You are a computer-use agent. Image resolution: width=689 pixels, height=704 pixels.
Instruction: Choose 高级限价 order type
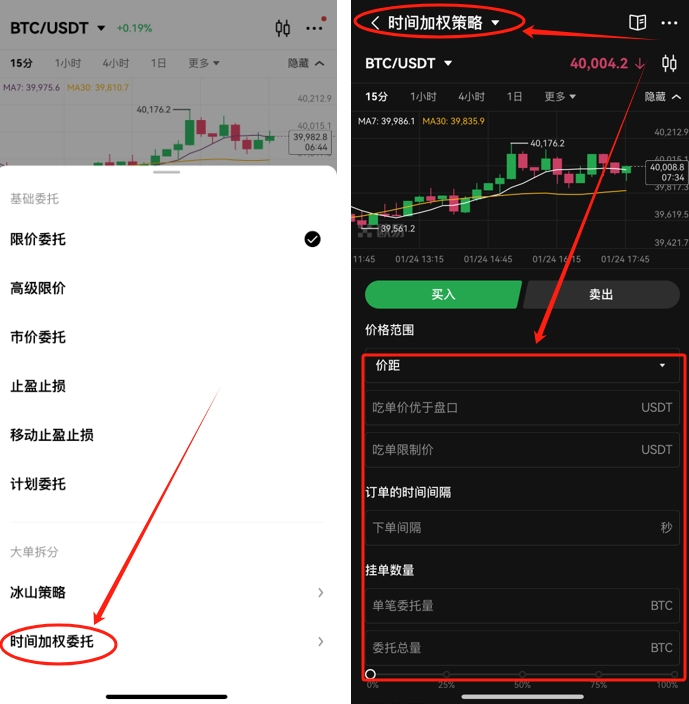[38, 289]
